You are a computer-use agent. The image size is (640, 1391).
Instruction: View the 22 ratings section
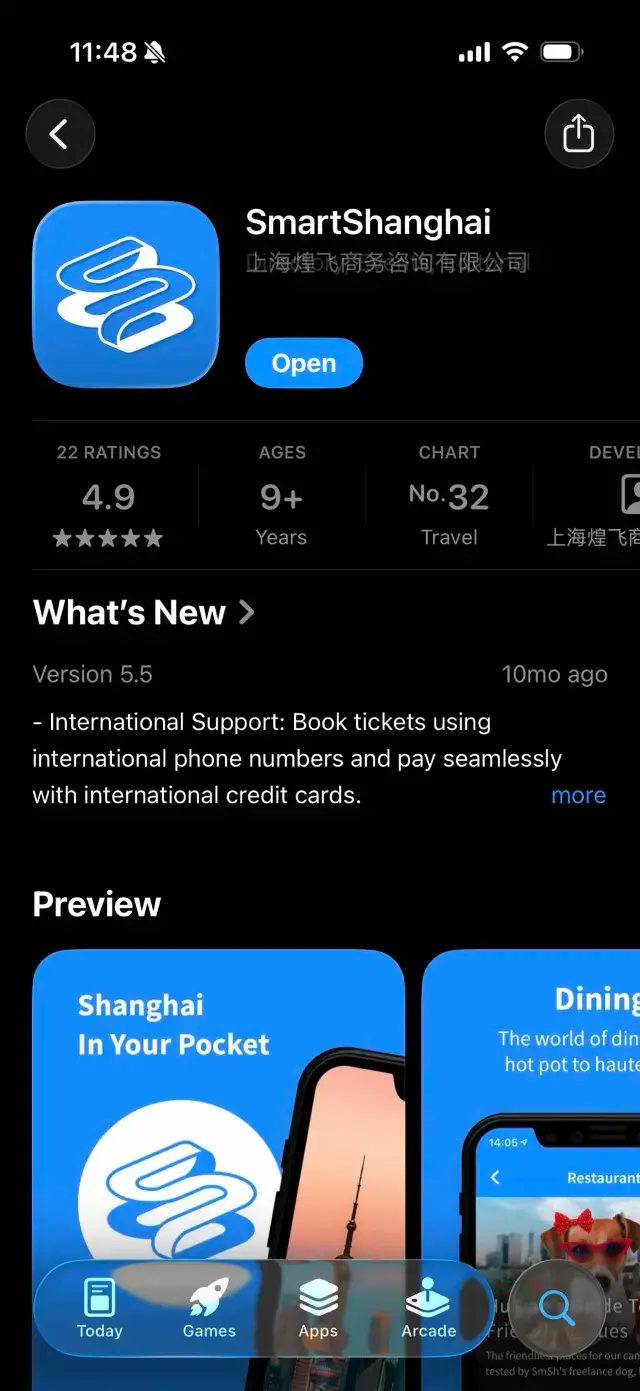coord(109,495)
